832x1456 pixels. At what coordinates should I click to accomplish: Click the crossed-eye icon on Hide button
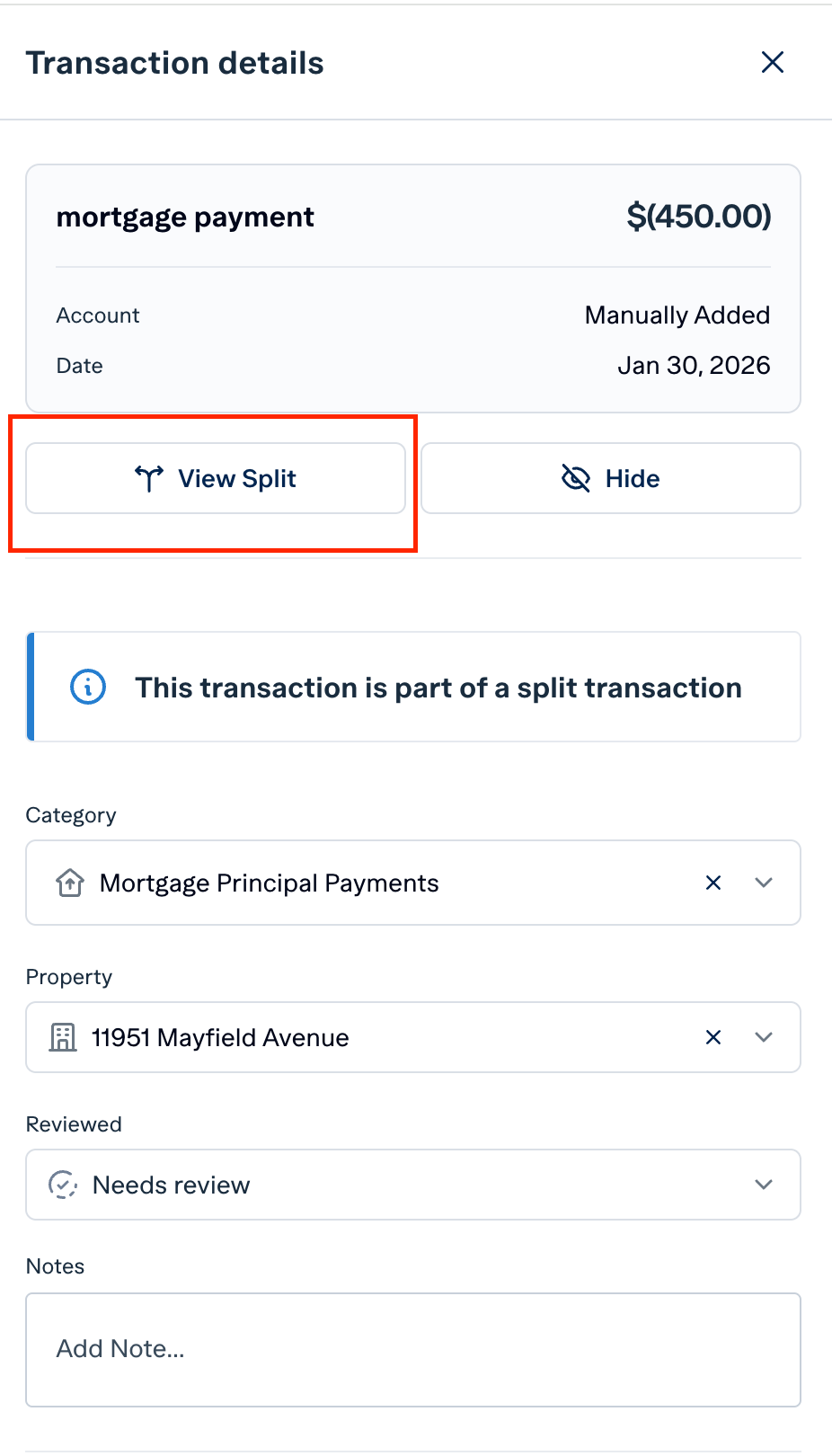576,478
